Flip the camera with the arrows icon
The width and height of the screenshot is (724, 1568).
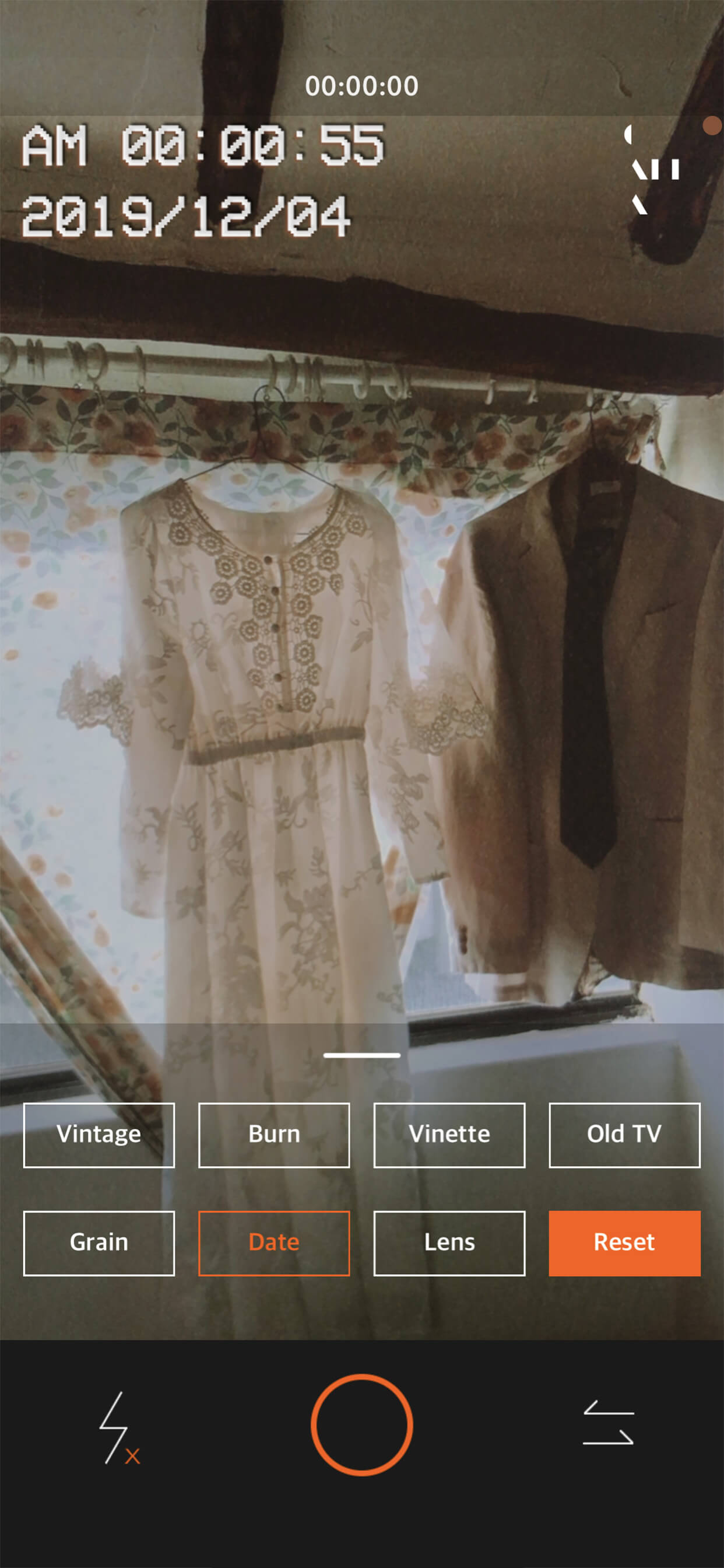coord(609,1423)
